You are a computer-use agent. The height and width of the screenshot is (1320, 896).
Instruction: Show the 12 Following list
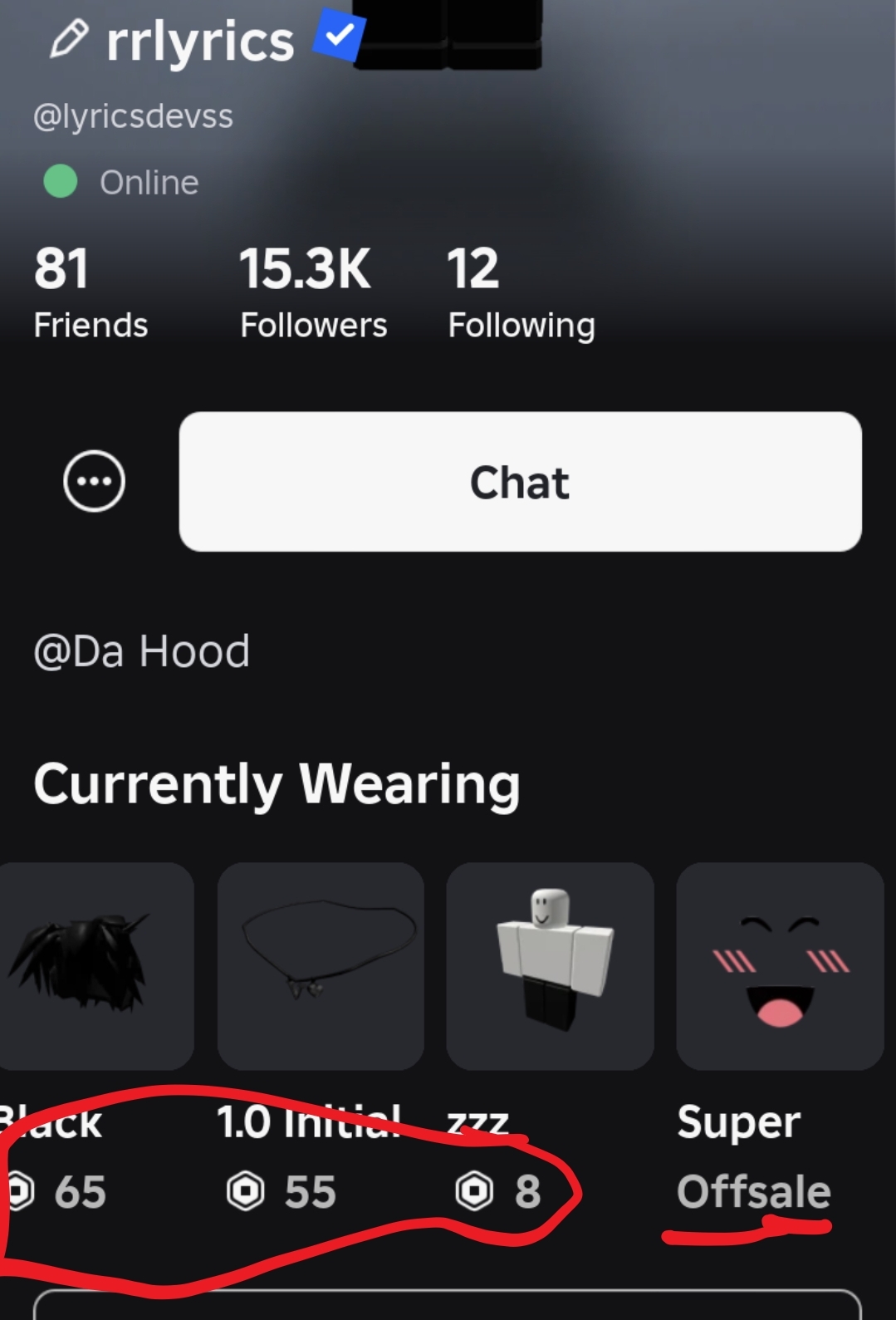[521, 292]
